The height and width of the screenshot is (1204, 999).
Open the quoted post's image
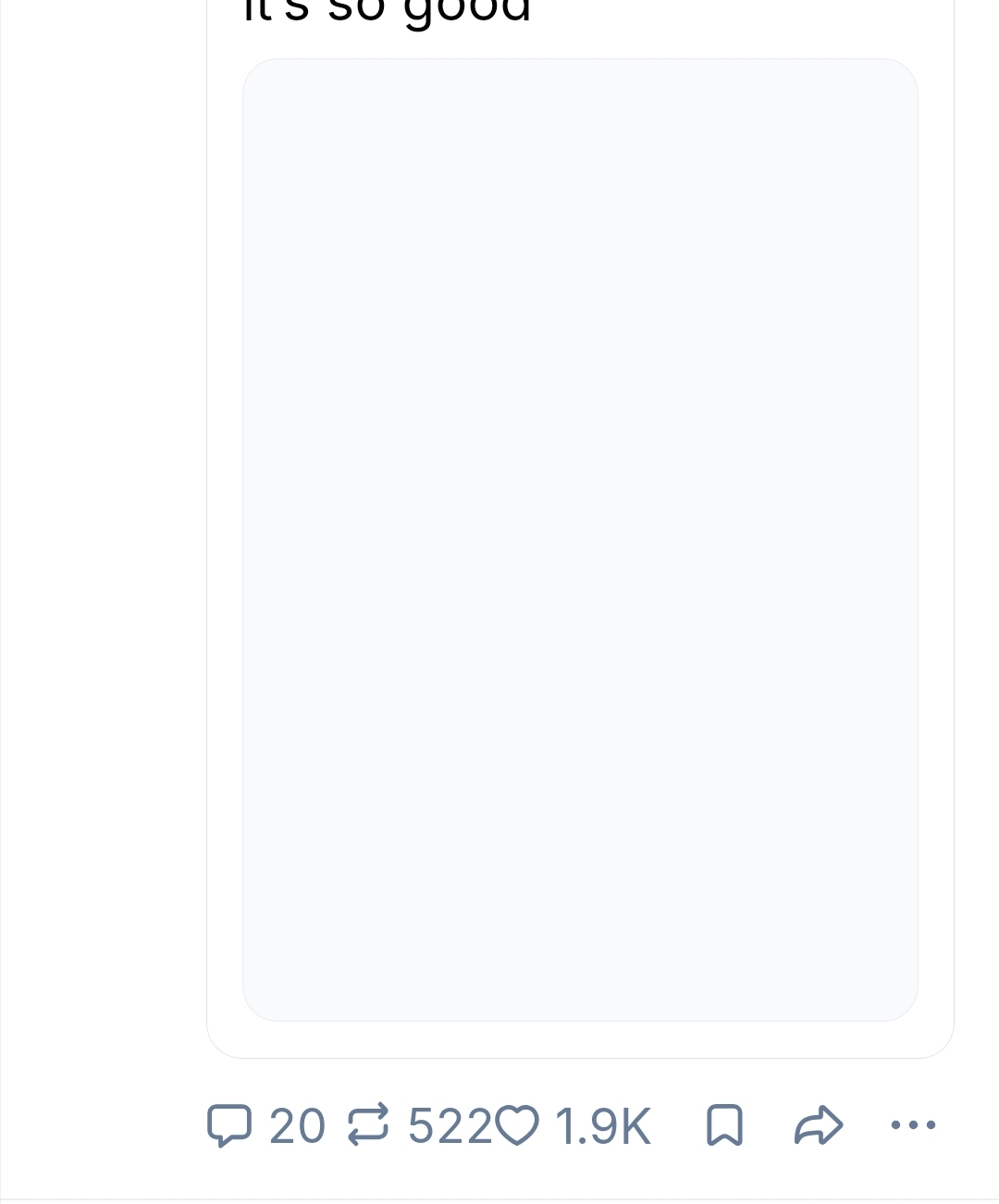[580, 540]
